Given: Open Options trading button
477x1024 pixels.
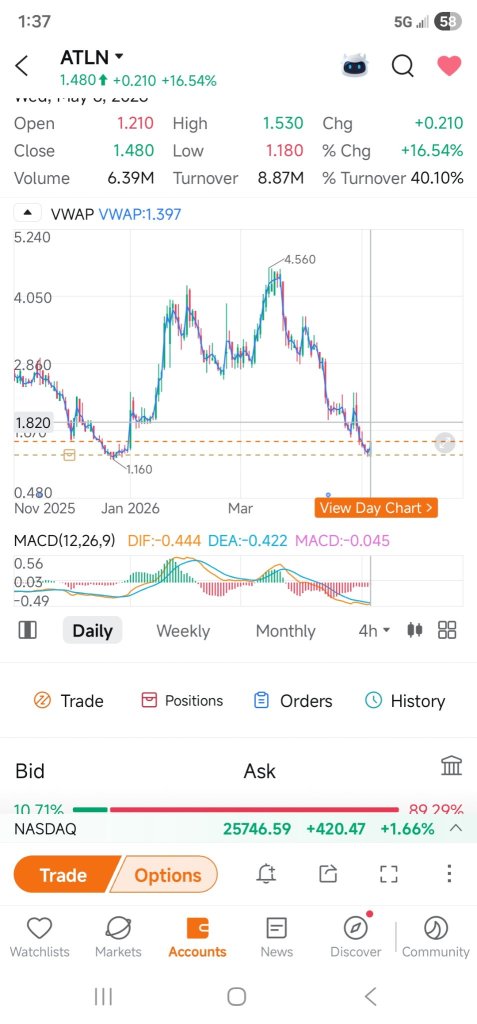Looking at the screenshot, I should click(x=165, y=874).
